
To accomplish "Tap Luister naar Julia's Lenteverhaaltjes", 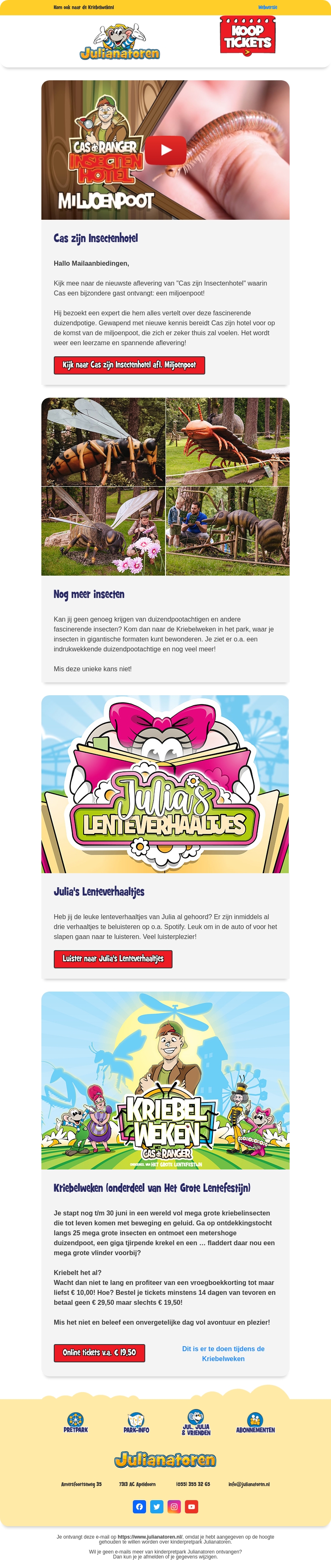I will tap(113, 958).
